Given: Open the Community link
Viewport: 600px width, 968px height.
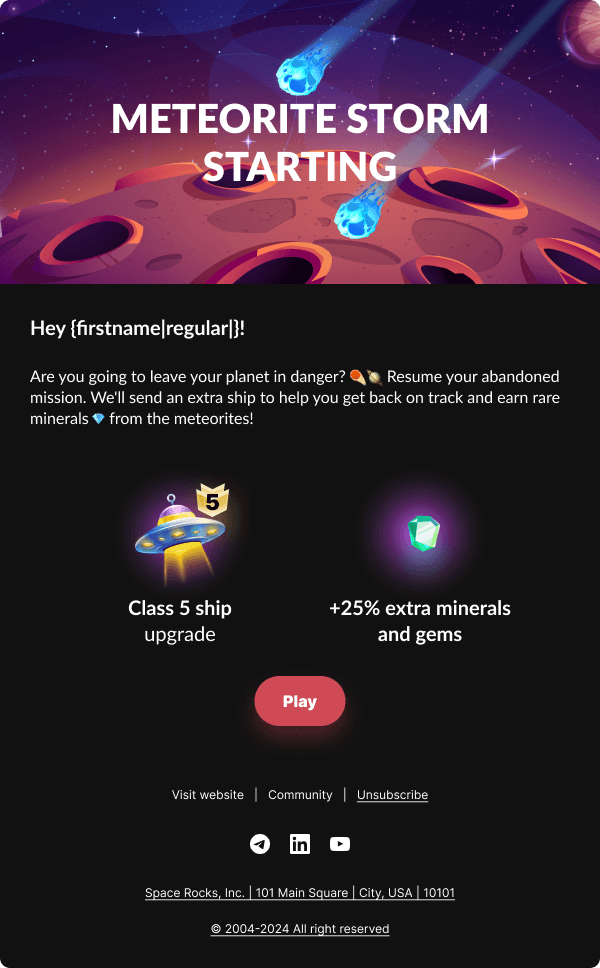Looking at the screenshot, I should [300, 795].
